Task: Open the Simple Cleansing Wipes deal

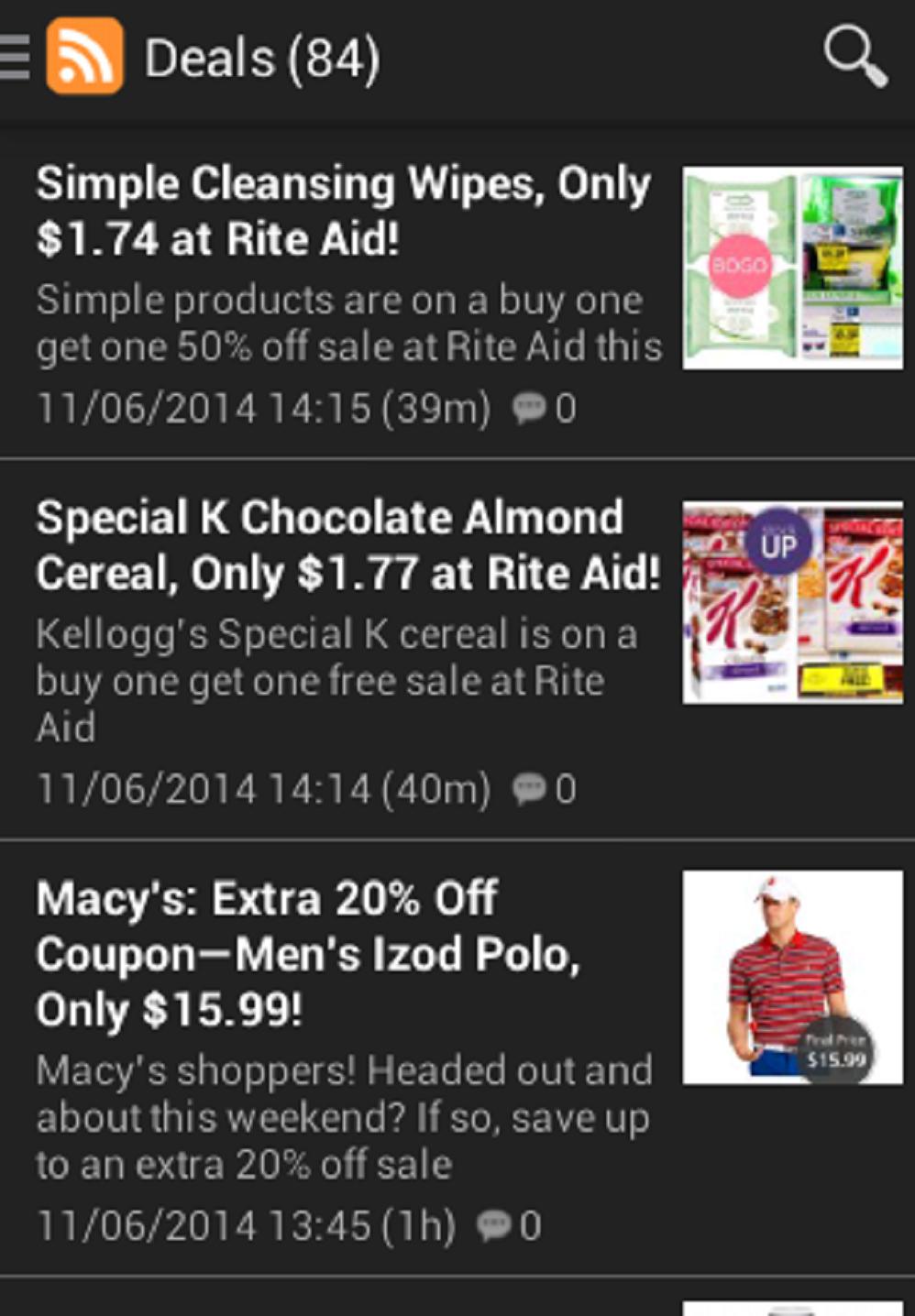Action: [x=344, y=211]
